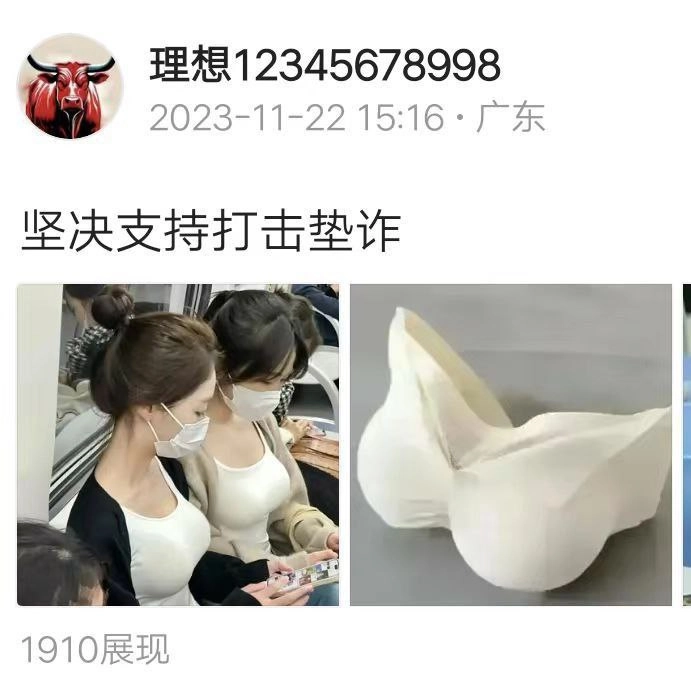Open the red bull profile avatar
This screenshot has height=682, width=691.
point(70,86)
